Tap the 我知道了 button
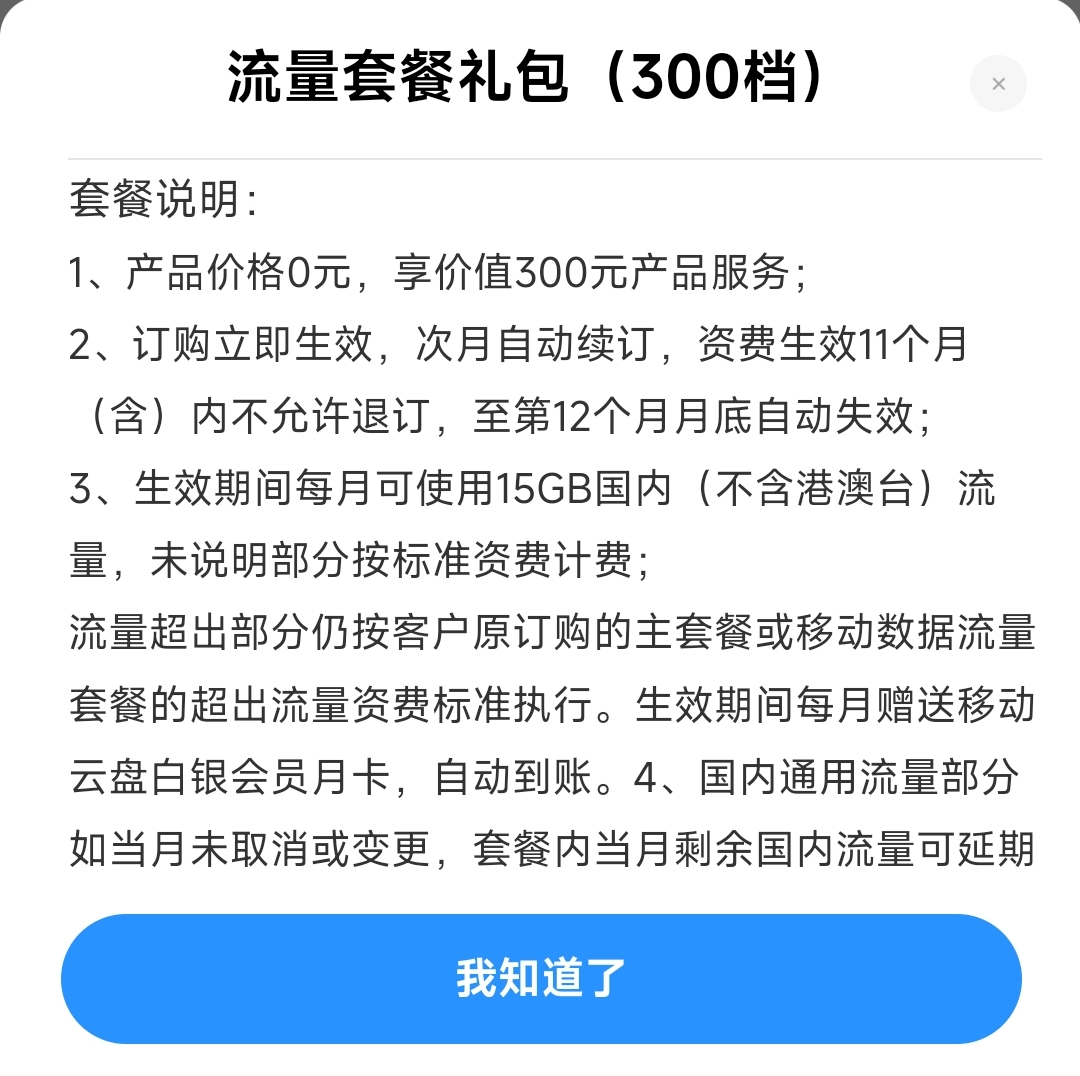1080x1076 pixels. coord(541,978)
